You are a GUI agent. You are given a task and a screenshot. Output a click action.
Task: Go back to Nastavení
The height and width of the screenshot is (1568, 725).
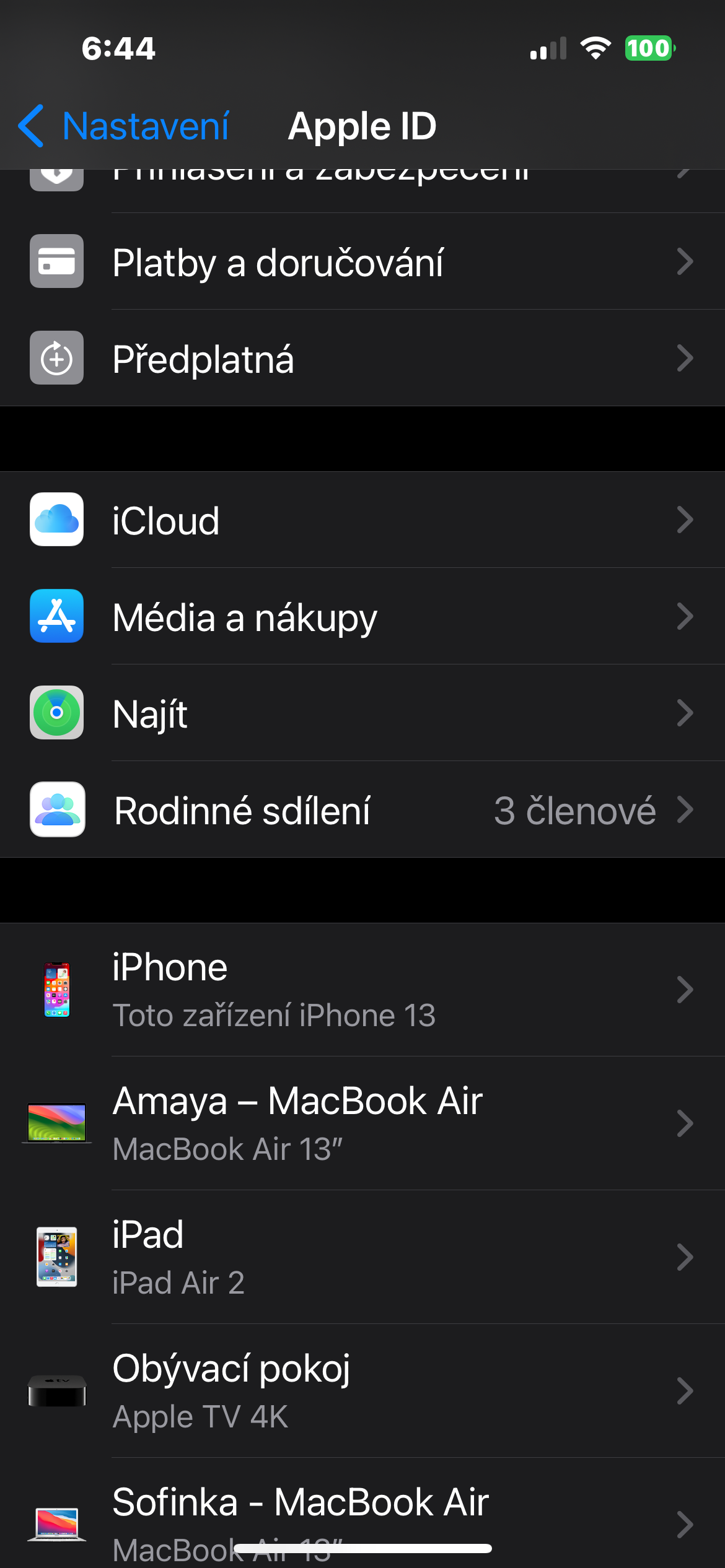pyautogui.click(x=124, y=126)
